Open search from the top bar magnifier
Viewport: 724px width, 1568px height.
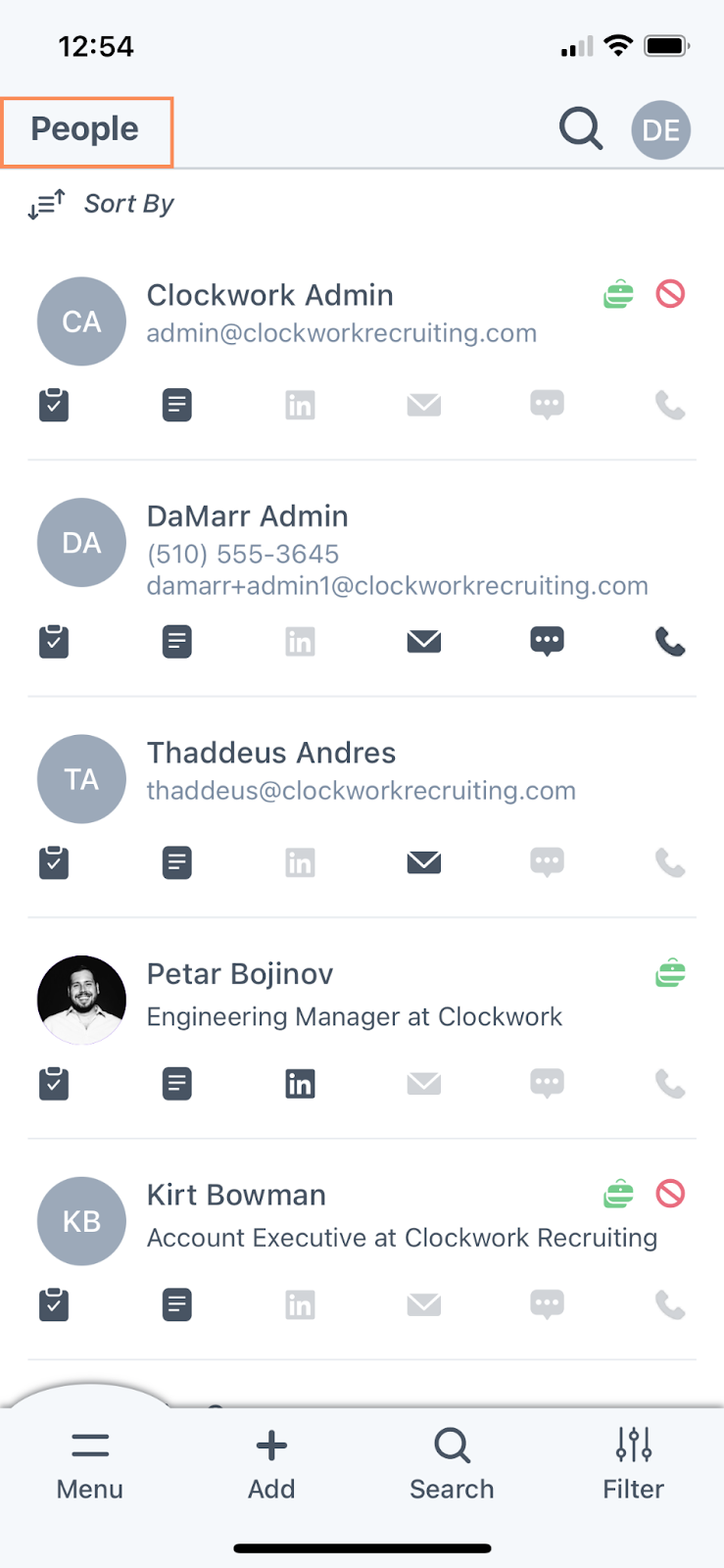click(x=581, y=128)
